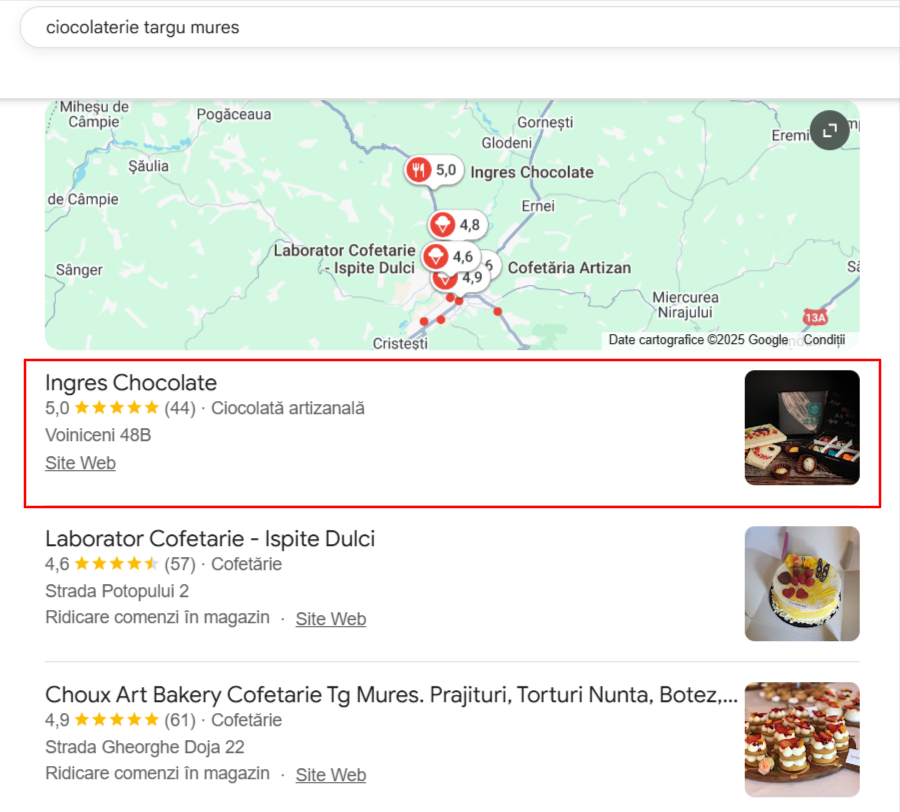View the Ingres Chocolate photo thumbnail
This screenshot has height=812, width=900.
point(802,428)
